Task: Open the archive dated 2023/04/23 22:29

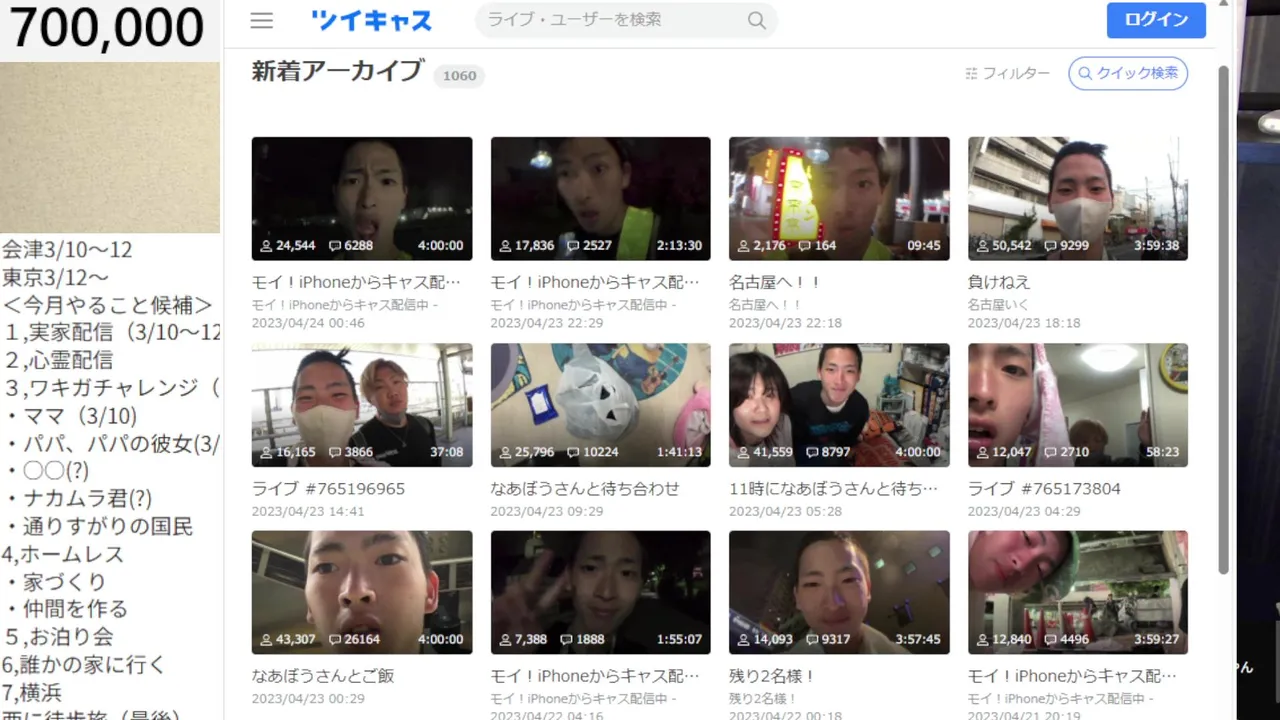Action: [600, 199]
